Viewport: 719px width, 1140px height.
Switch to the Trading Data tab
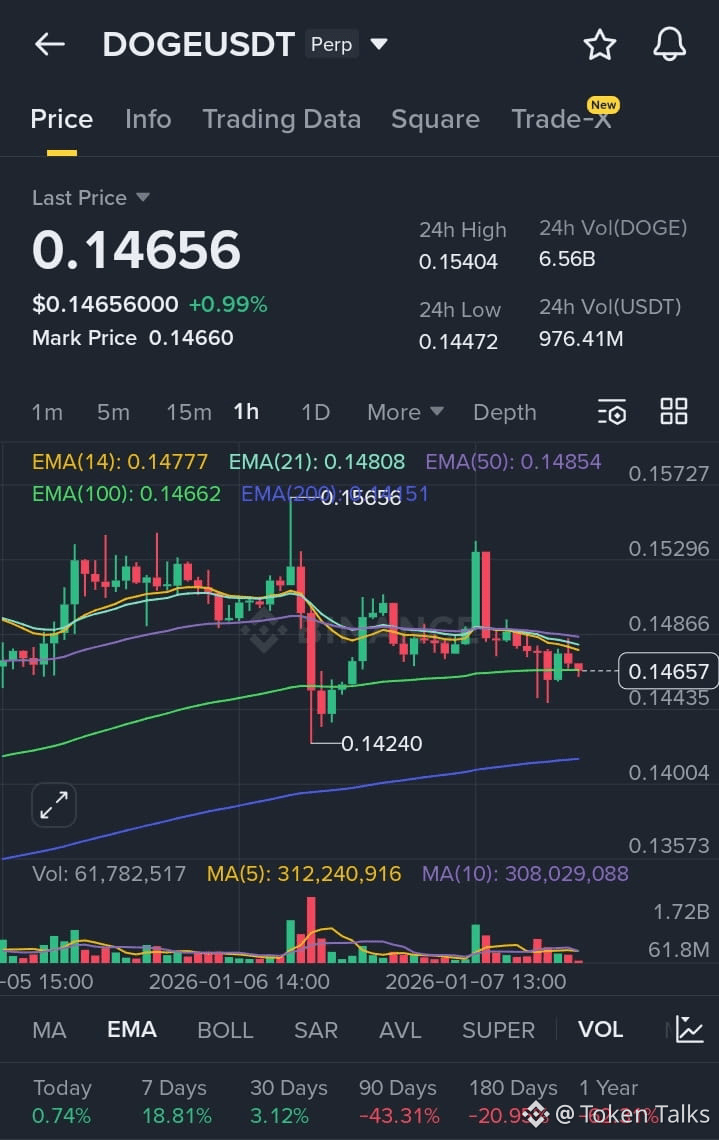(281, 119)
